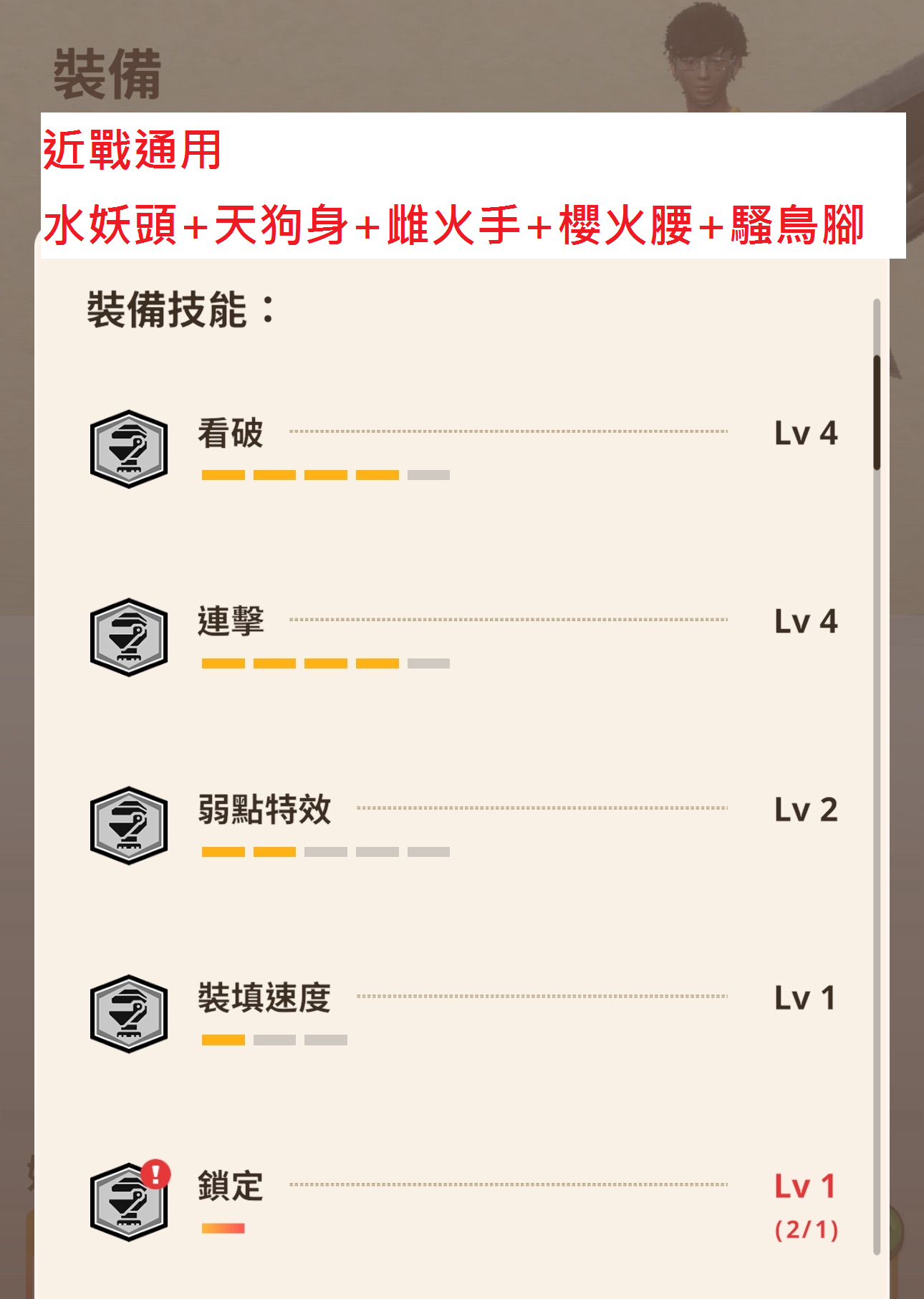
Task: Open the 連擊 skill row
Action: coord(231,621)
